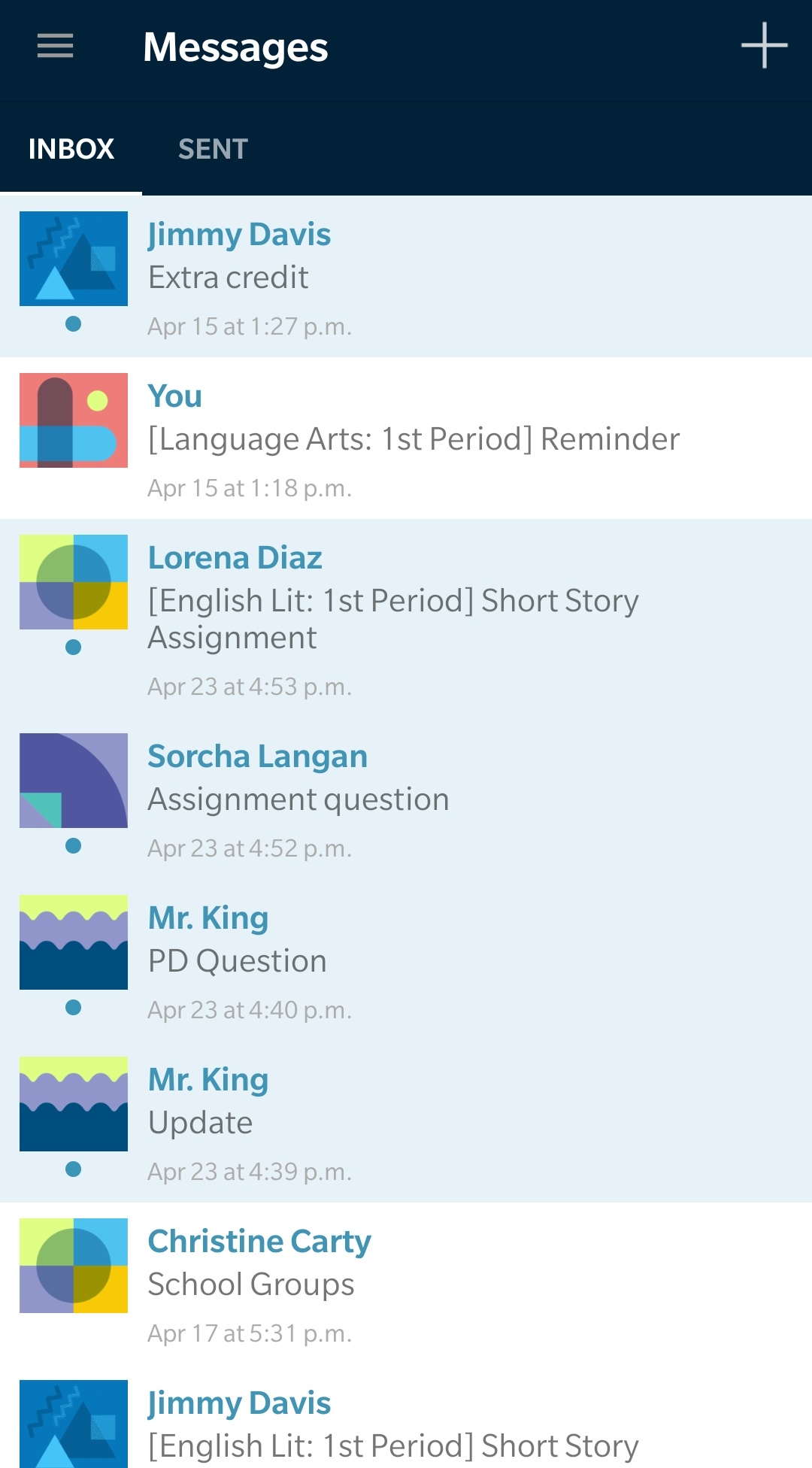Open your Language Arts Reminder message
This screenshot has width=812, height=1468.
tap(406, 438)
